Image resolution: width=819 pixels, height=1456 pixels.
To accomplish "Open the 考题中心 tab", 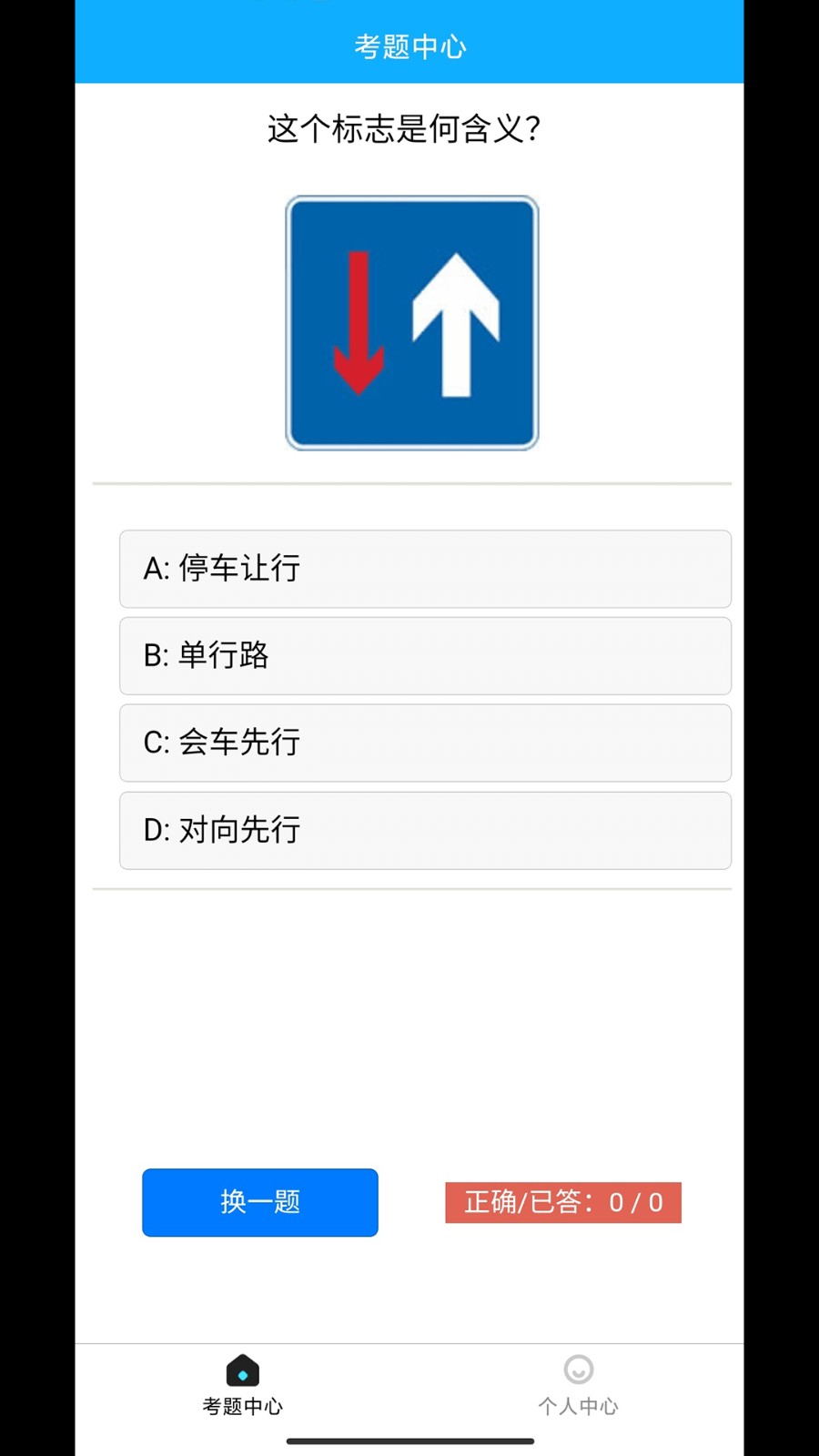I will [242, 1384].
